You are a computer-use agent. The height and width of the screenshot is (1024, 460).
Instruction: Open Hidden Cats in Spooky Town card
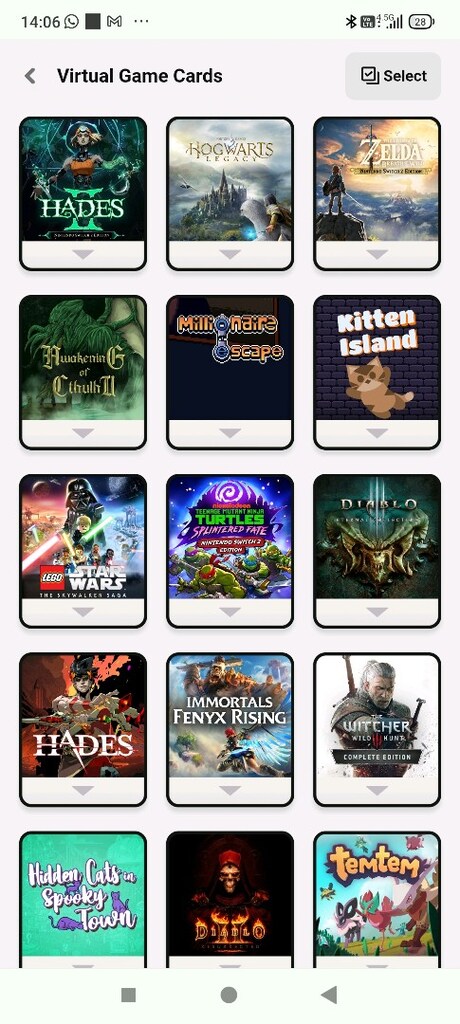pyautogui.click(x=83, y=899)
